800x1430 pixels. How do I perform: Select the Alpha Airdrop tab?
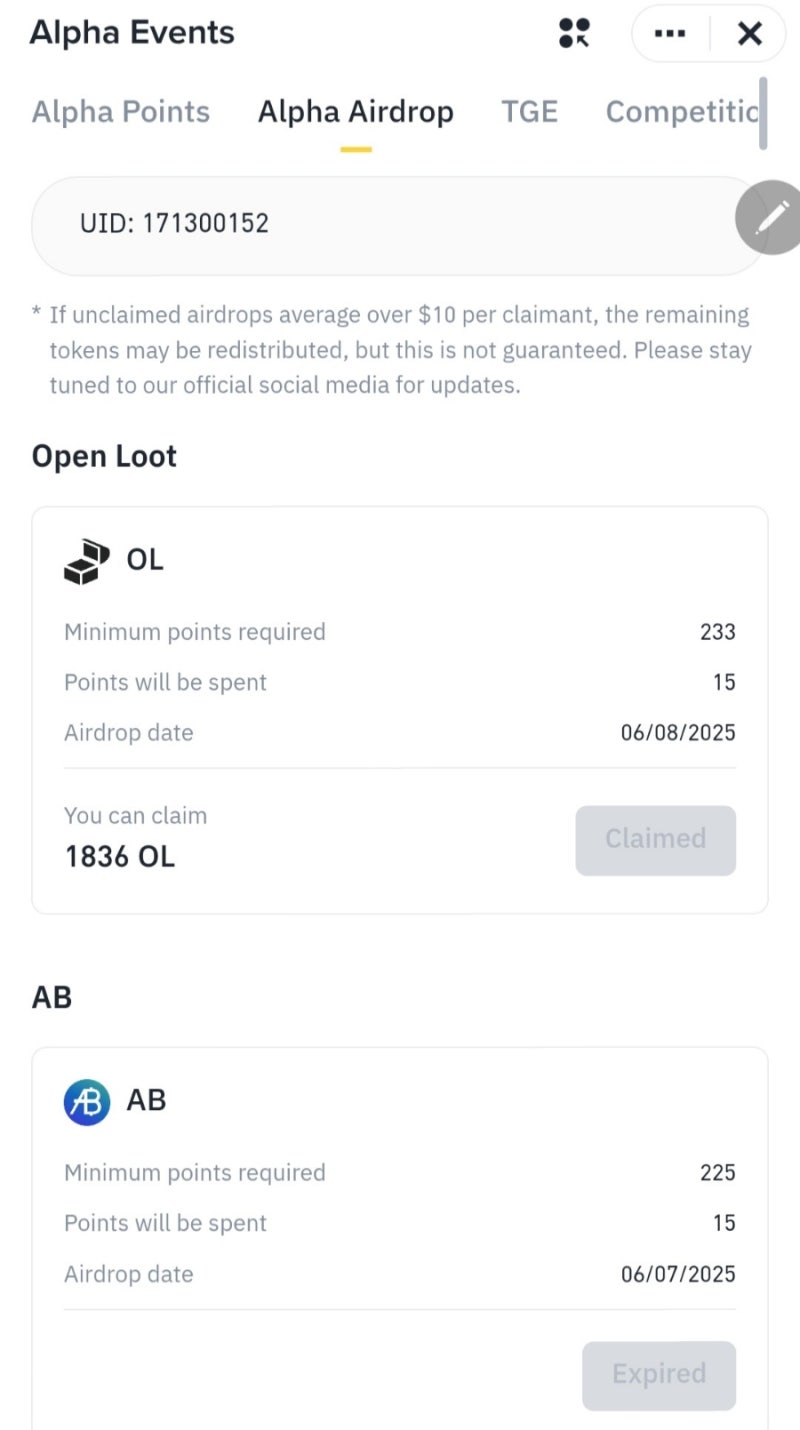(356, 111)
